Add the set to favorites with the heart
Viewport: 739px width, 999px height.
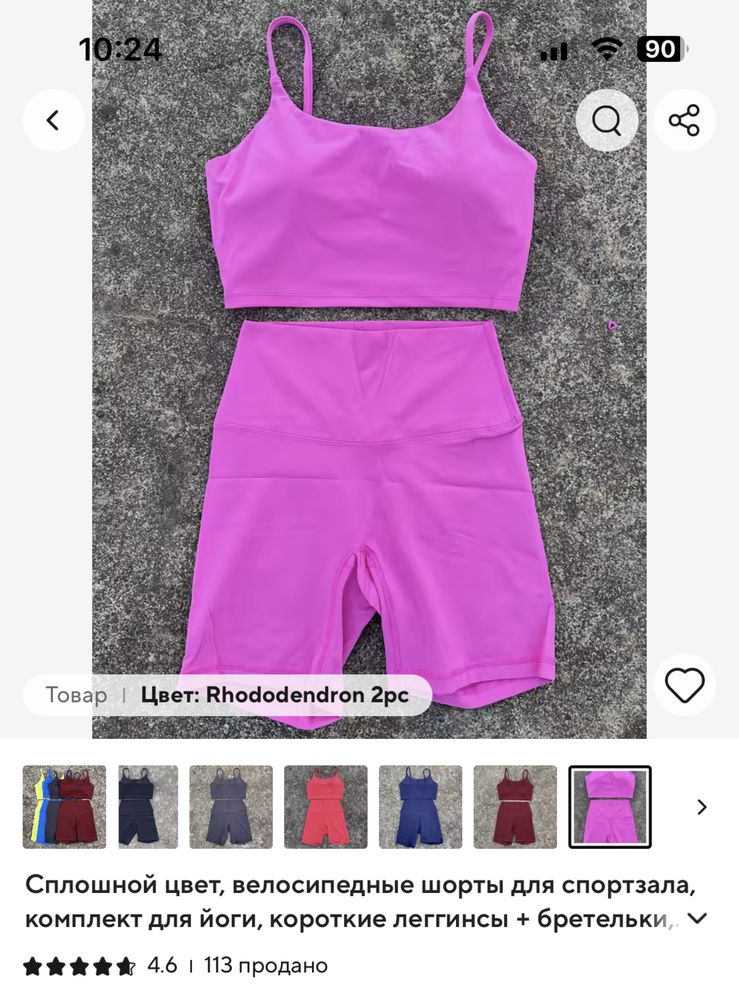(x=685, y=685)
